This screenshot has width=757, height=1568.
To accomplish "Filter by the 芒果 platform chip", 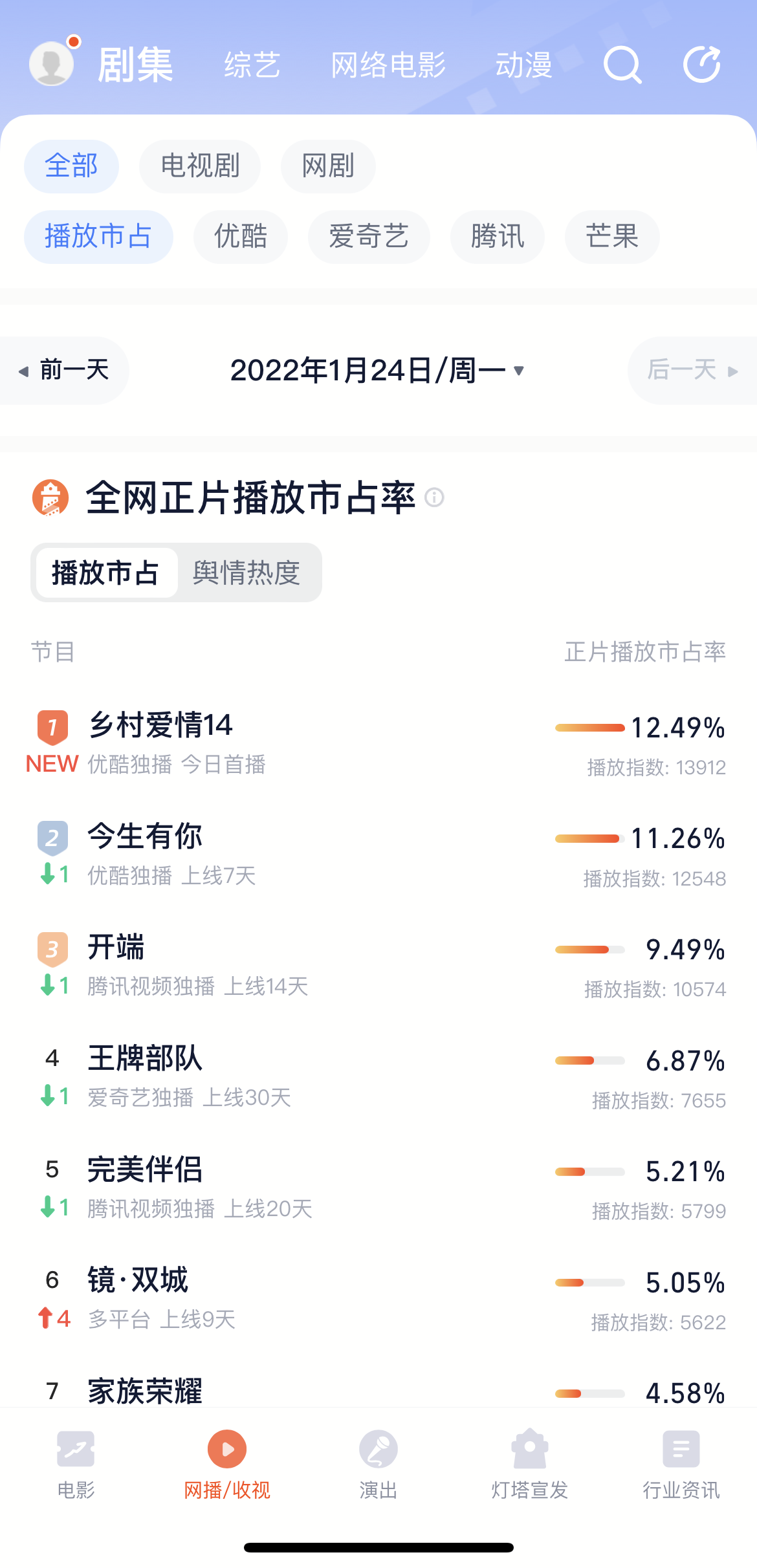I will pos(612,237).
